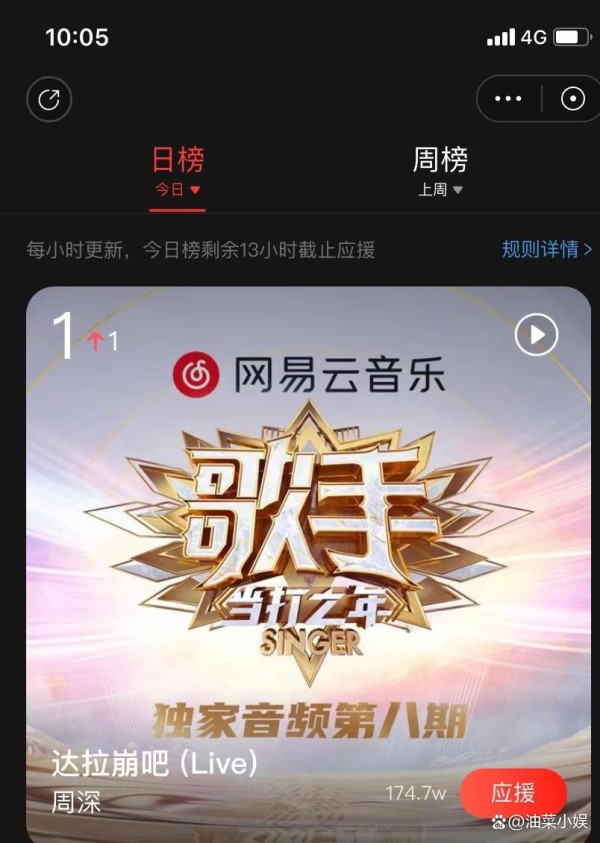This screenshot has width=600, height=843.
Task: Tap the share icon at top left
Action: coord(49,100)
